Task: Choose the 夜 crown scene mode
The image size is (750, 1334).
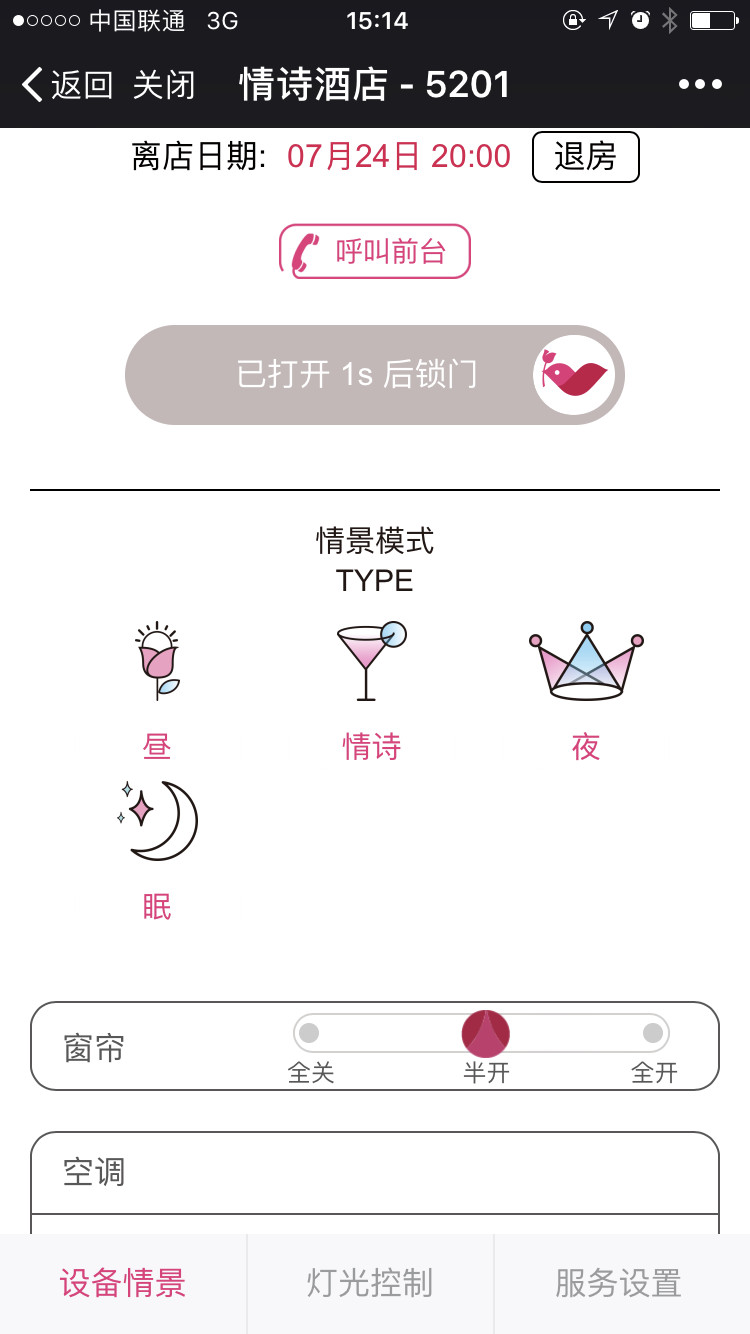Action: [586, 690]
